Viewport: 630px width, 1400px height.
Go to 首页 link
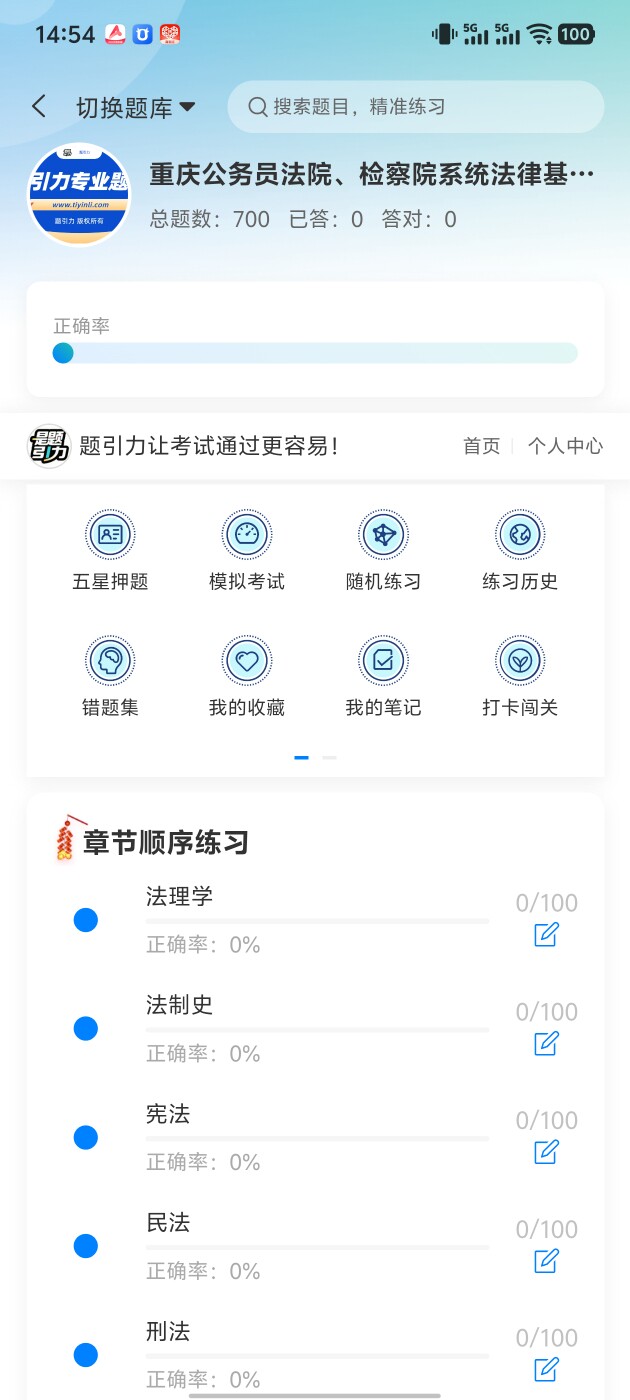[481, 446]
